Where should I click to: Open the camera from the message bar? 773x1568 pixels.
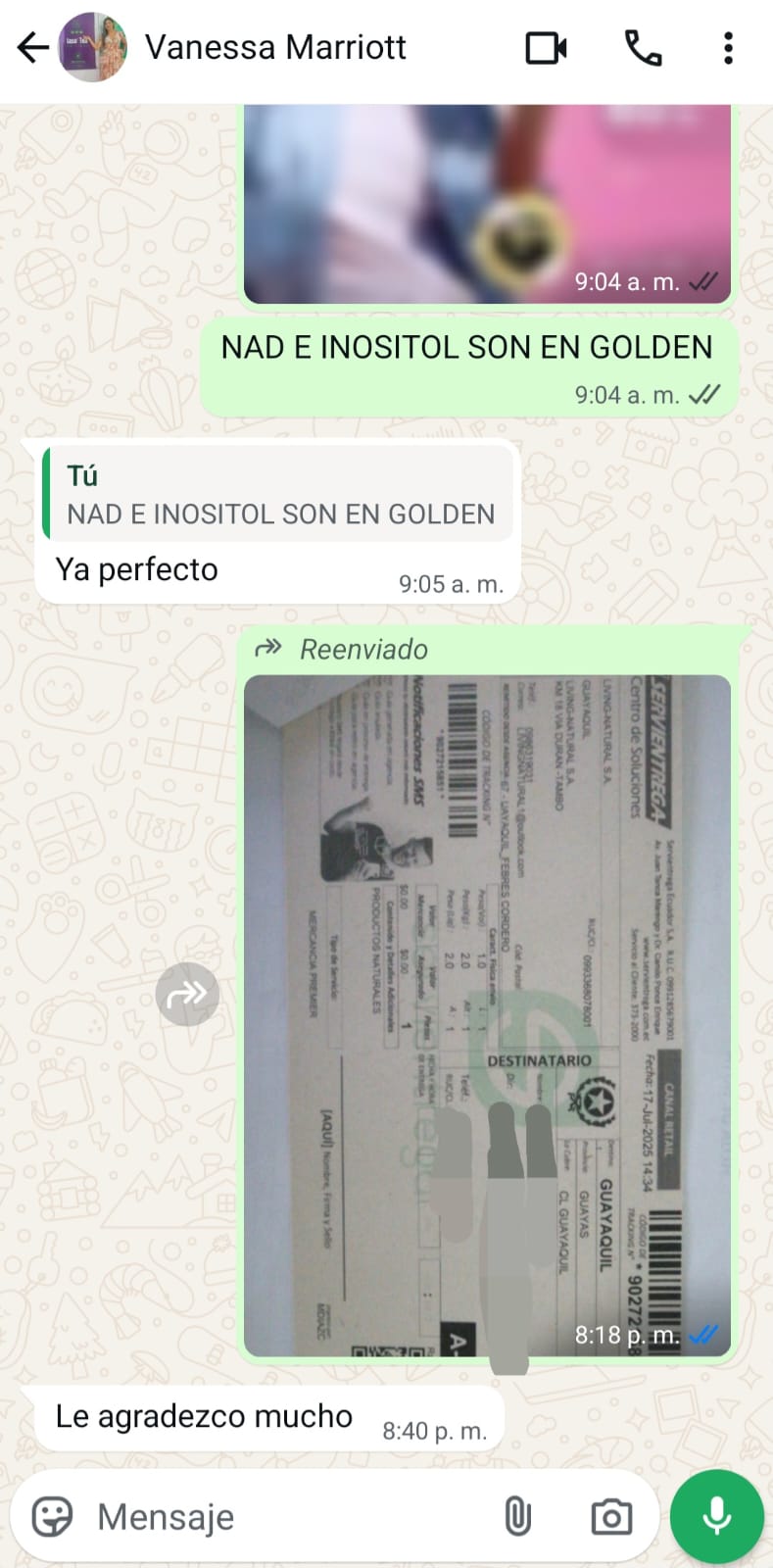[611, 1517]
